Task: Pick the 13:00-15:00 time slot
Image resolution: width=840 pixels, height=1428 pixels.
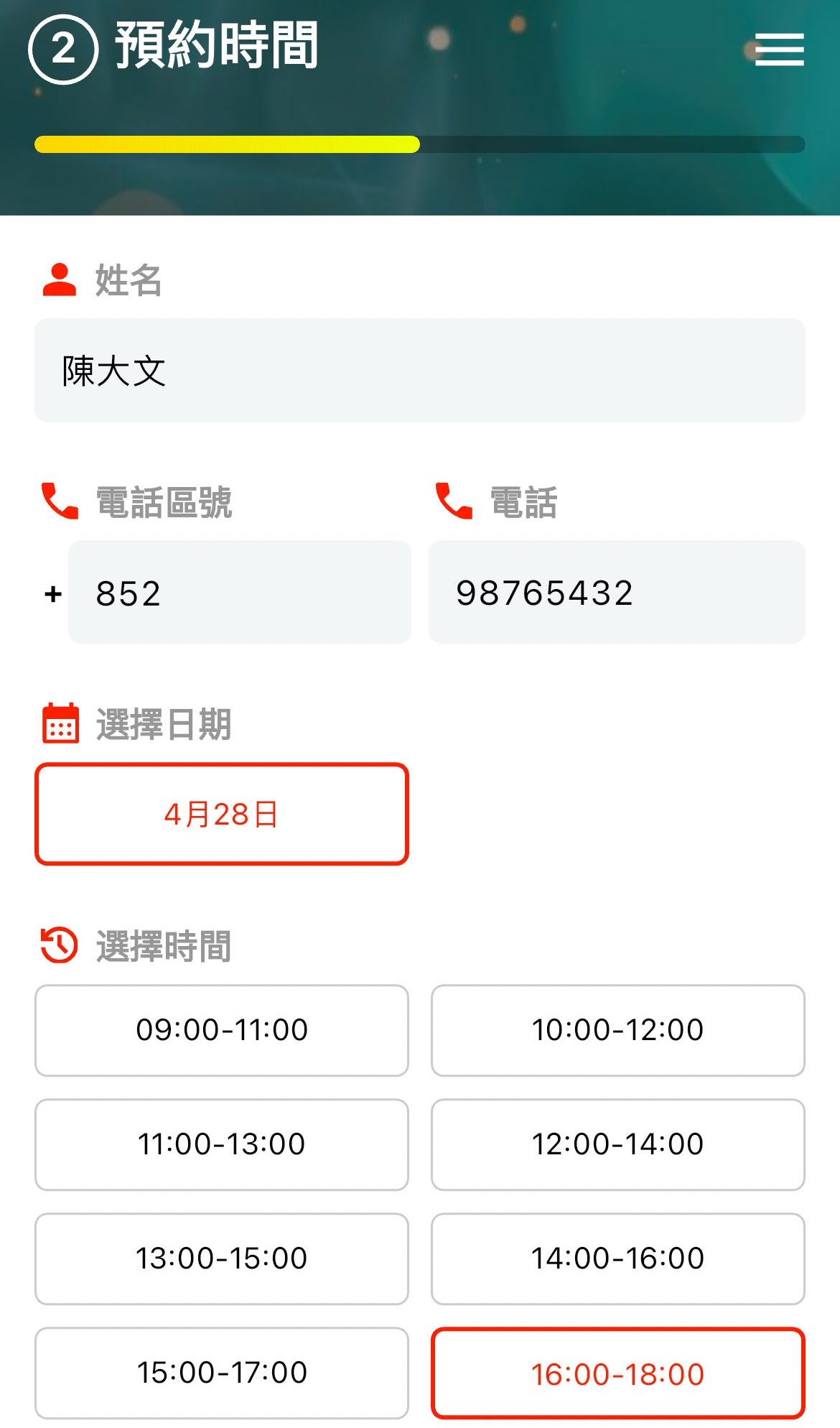Action: pyautogui.click(x=222, y=1258)
